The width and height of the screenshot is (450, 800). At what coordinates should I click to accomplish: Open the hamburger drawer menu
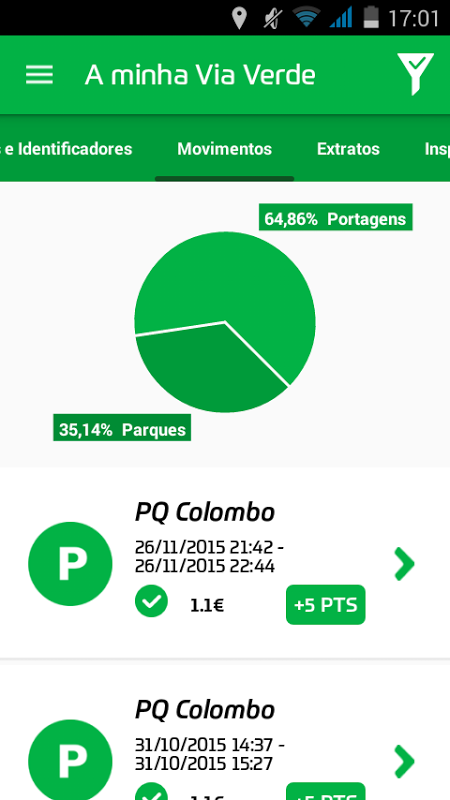[39, 75]
